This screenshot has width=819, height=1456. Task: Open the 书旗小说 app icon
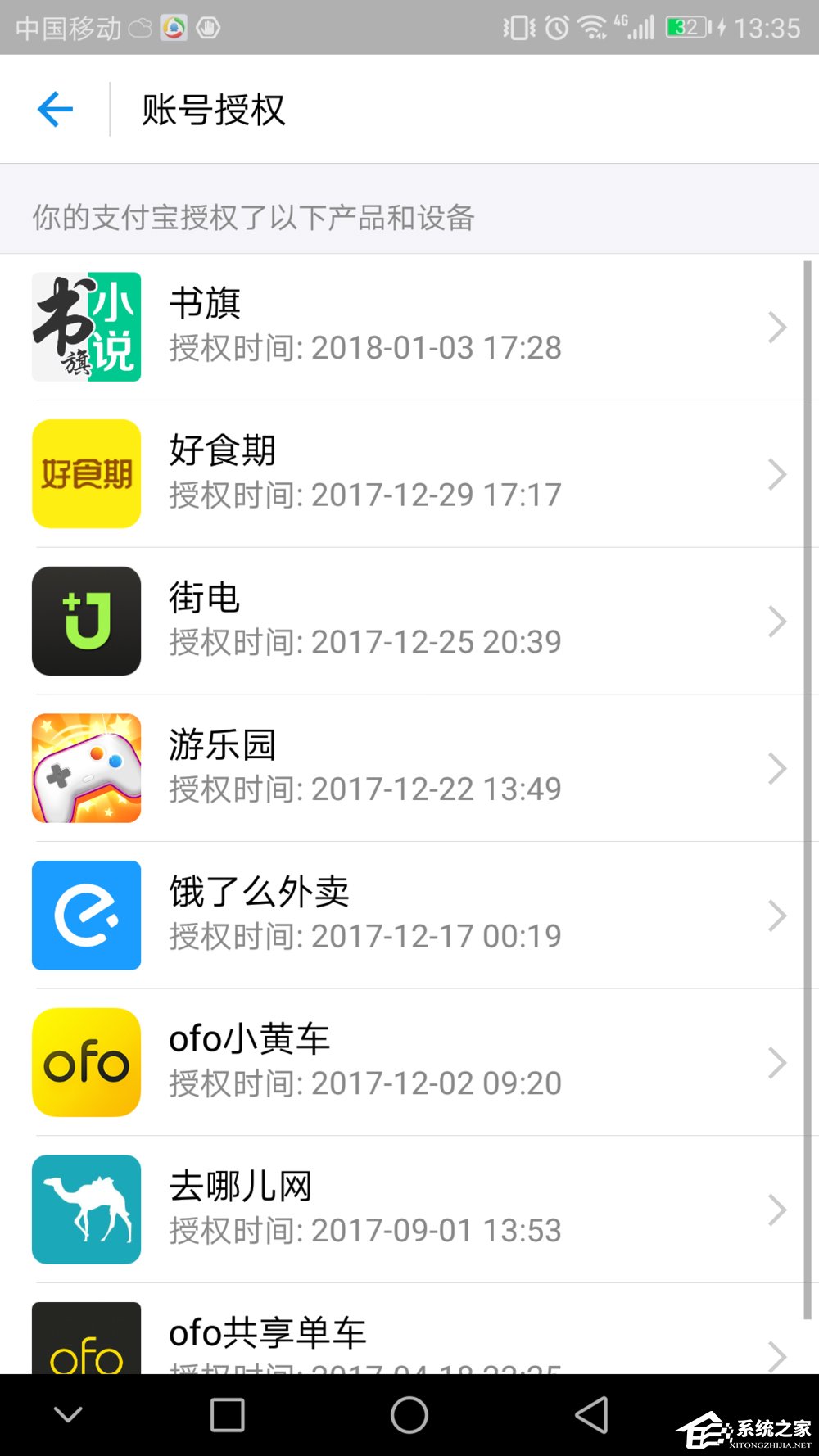pos(86,326)
